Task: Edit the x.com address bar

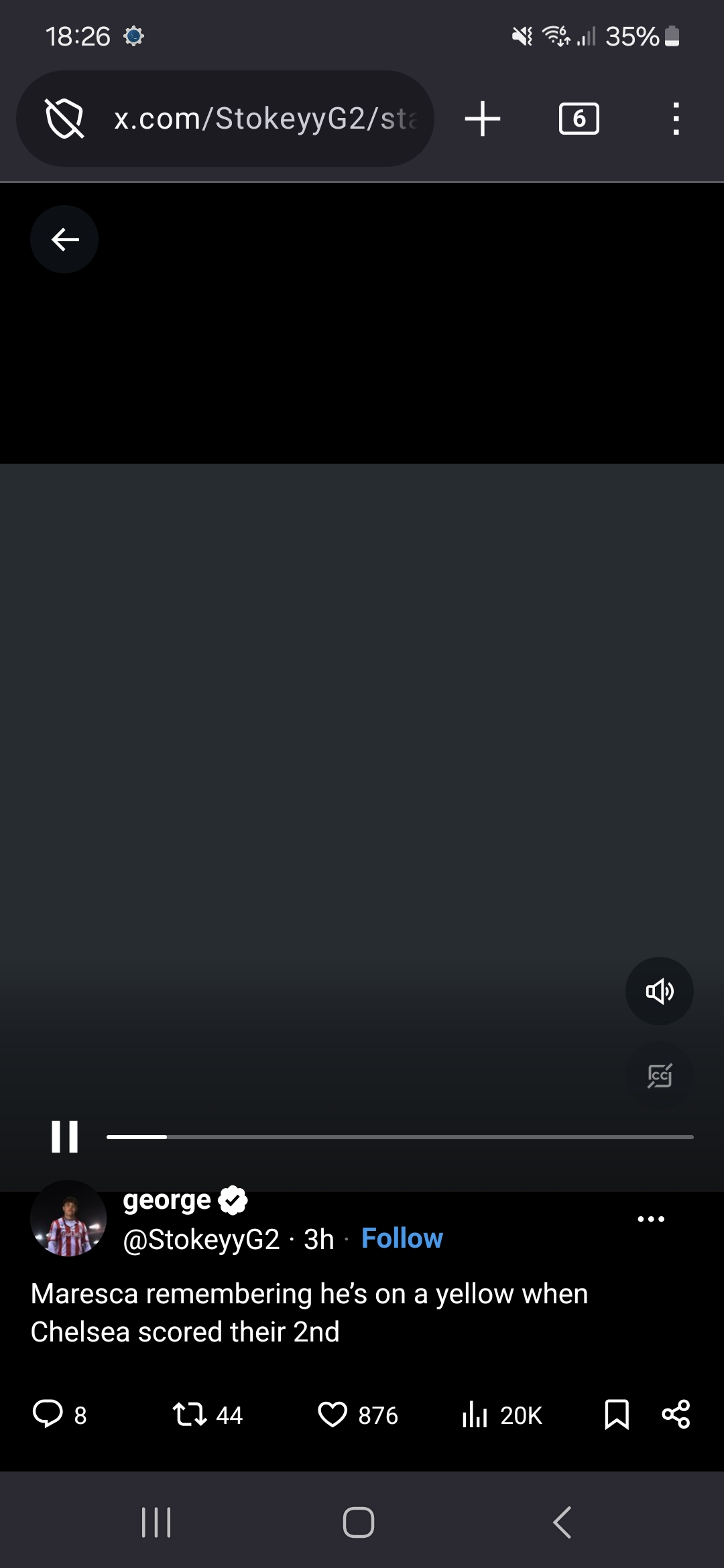Action: click(x=265, y=119)
